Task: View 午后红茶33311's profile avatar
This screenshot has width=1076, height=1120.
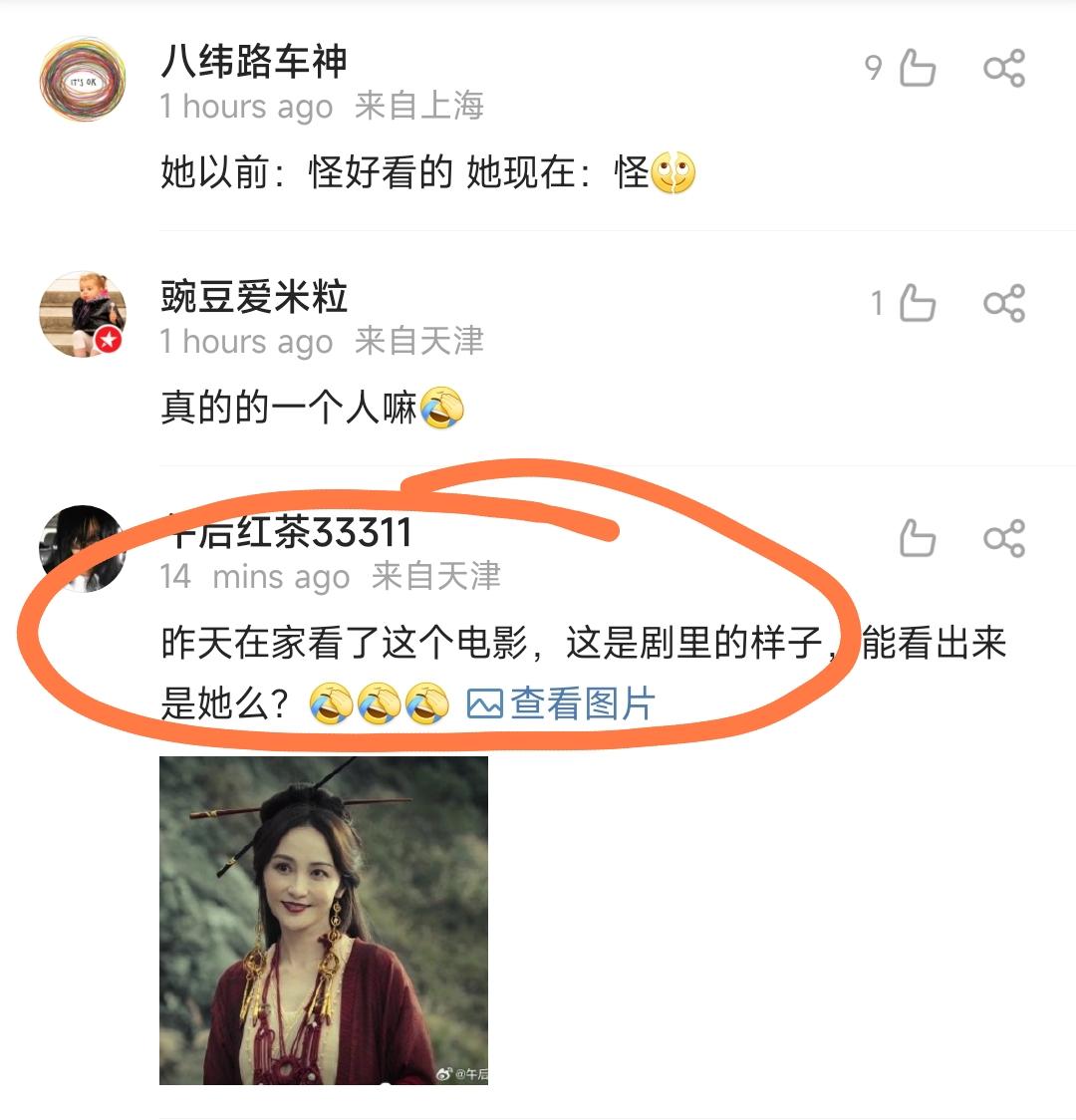Action: [x=83, y=548]
